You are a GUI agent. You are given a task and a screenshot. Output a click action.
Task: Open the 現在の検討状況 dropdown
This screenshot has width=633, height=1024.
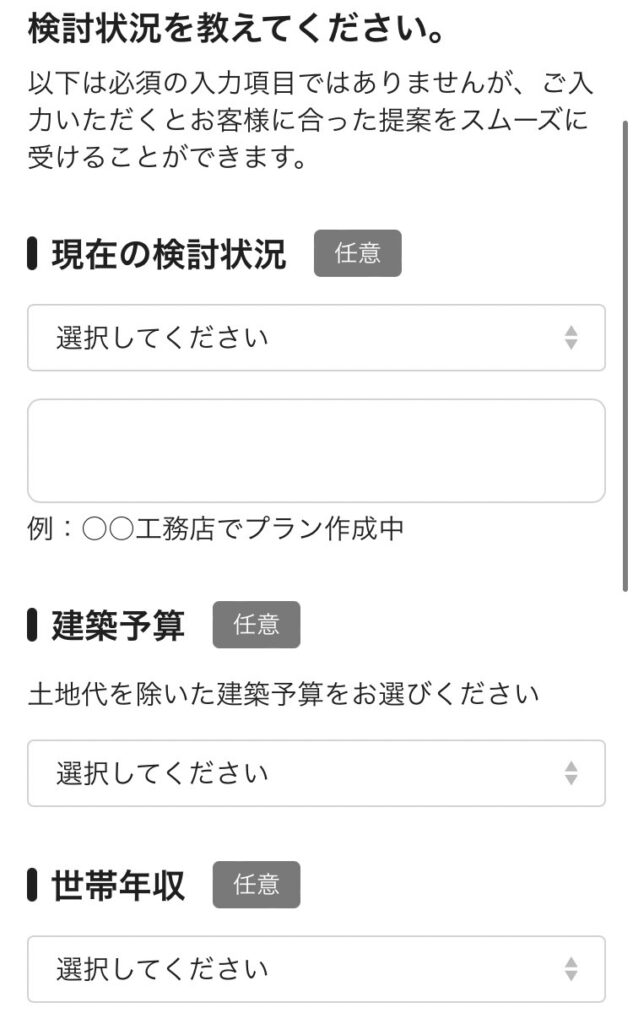click(316, 338)
